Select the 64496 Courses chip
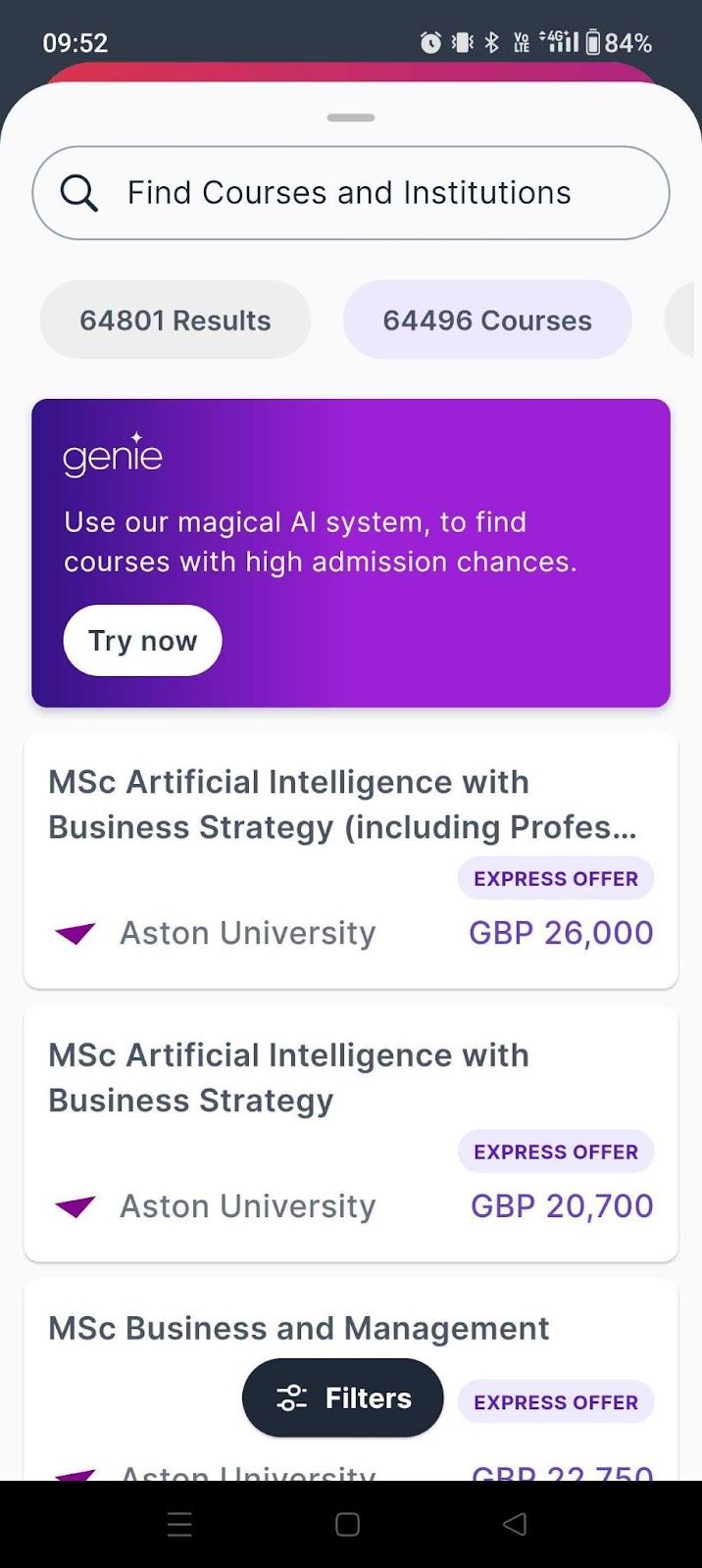The width and height of the screenshot is (702, 1568). point(487,320)
